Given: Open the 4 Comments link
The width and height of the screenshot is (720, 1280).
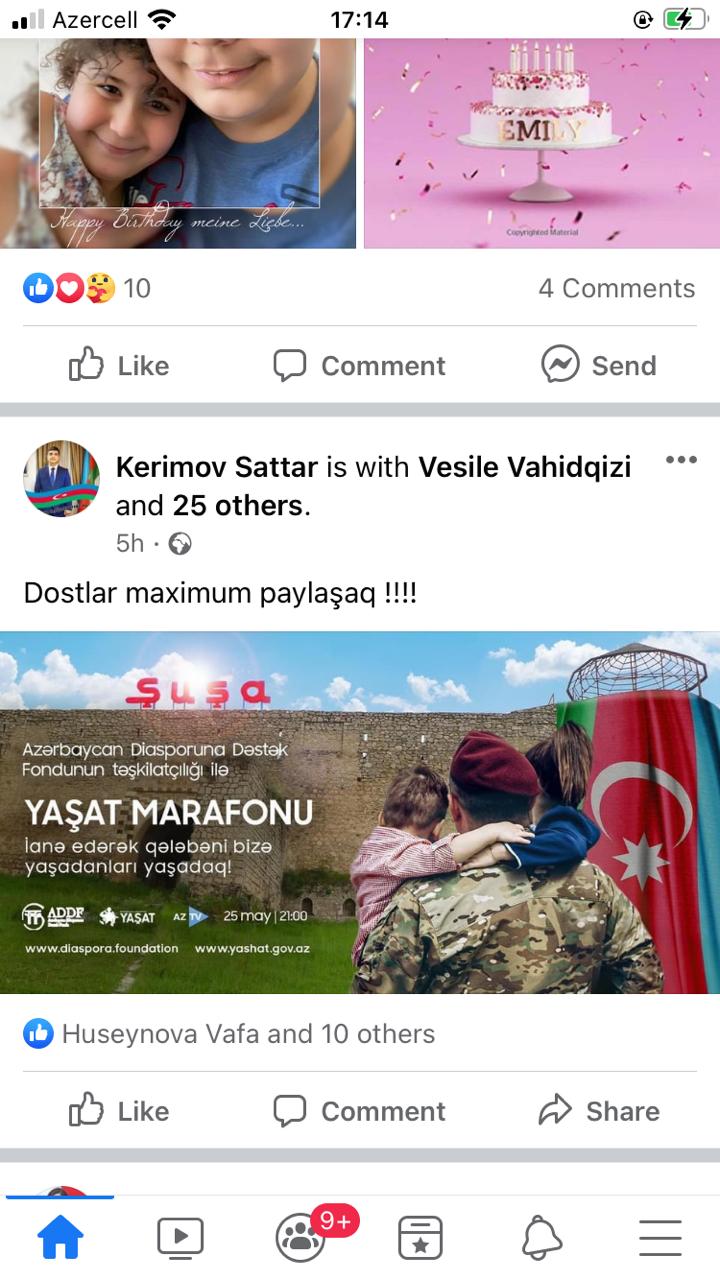Looking at the screenshot, I should click(616, 288).
